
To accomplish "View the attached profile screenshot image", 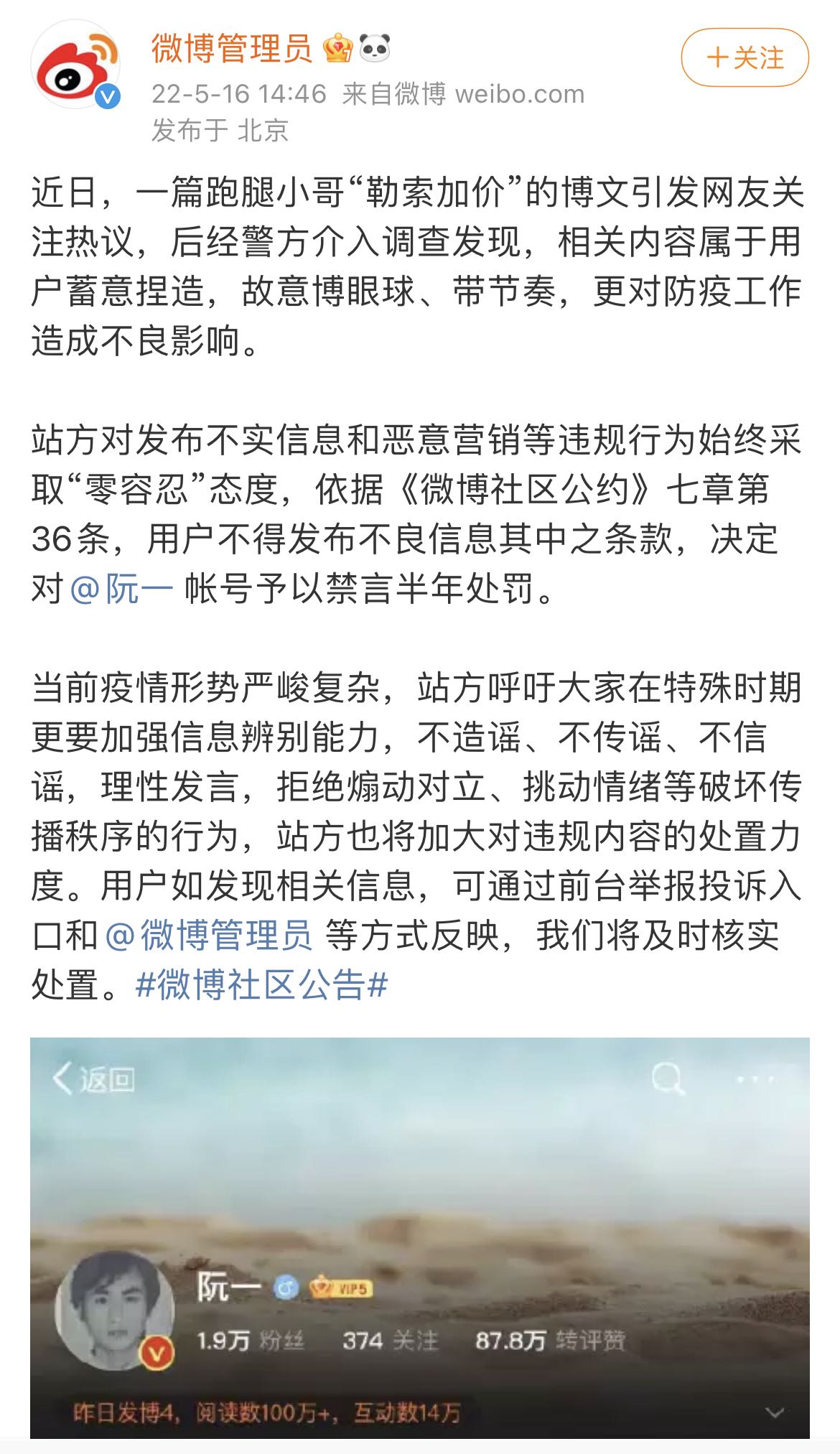I will click(x=419, y=1236).
